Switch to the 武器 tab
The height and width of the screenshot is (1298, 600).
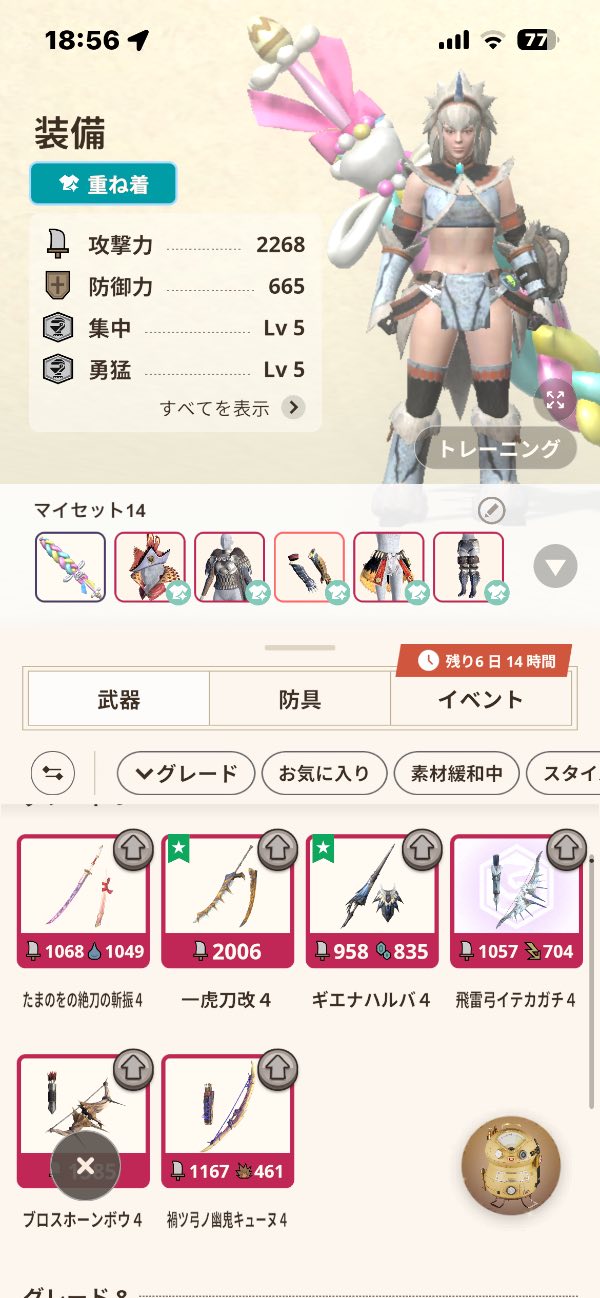(x=118, y=699)
